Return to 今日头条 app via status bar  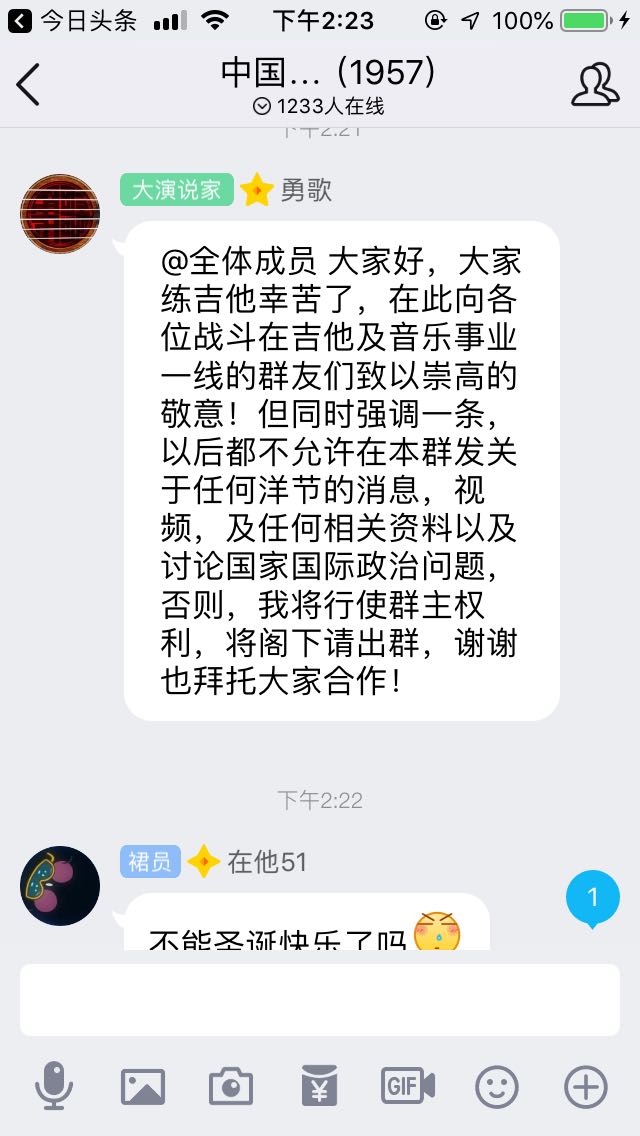click(x=75, y=20)
